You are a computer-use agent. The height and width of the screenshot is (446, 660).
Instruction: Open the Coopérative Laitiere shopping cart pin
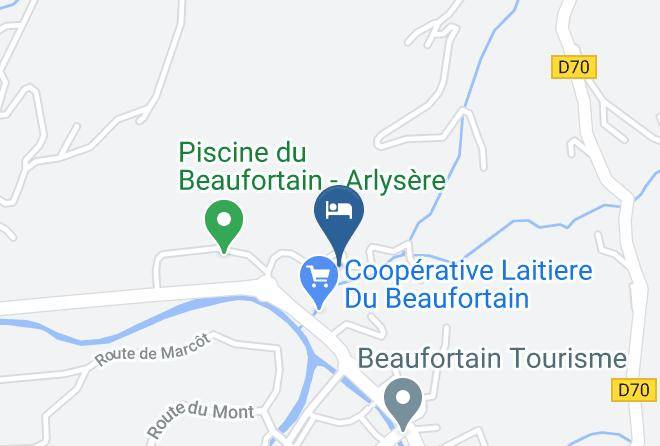[319, 282]
